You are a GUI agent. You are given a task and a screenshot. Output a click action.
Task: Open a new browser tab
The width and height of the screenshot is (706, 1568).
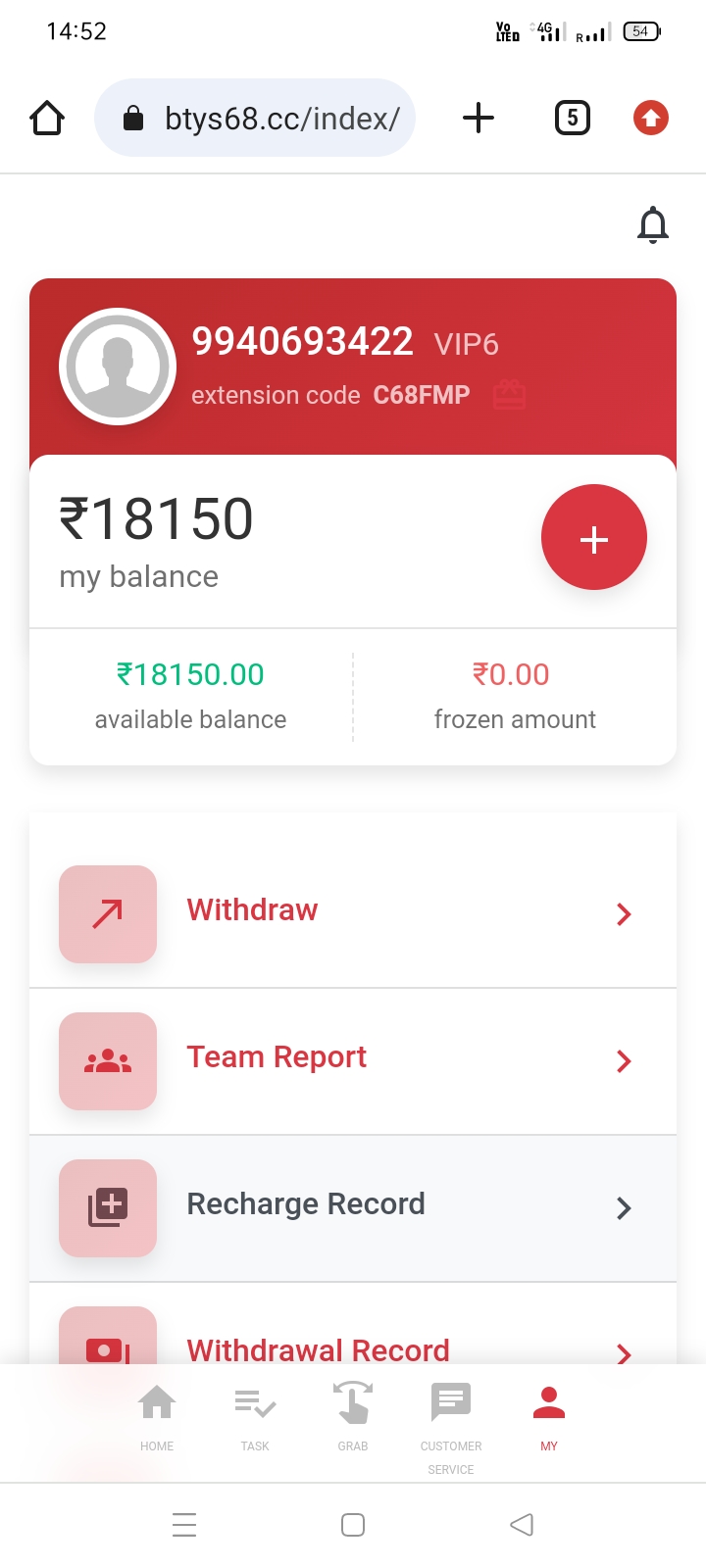479,119
